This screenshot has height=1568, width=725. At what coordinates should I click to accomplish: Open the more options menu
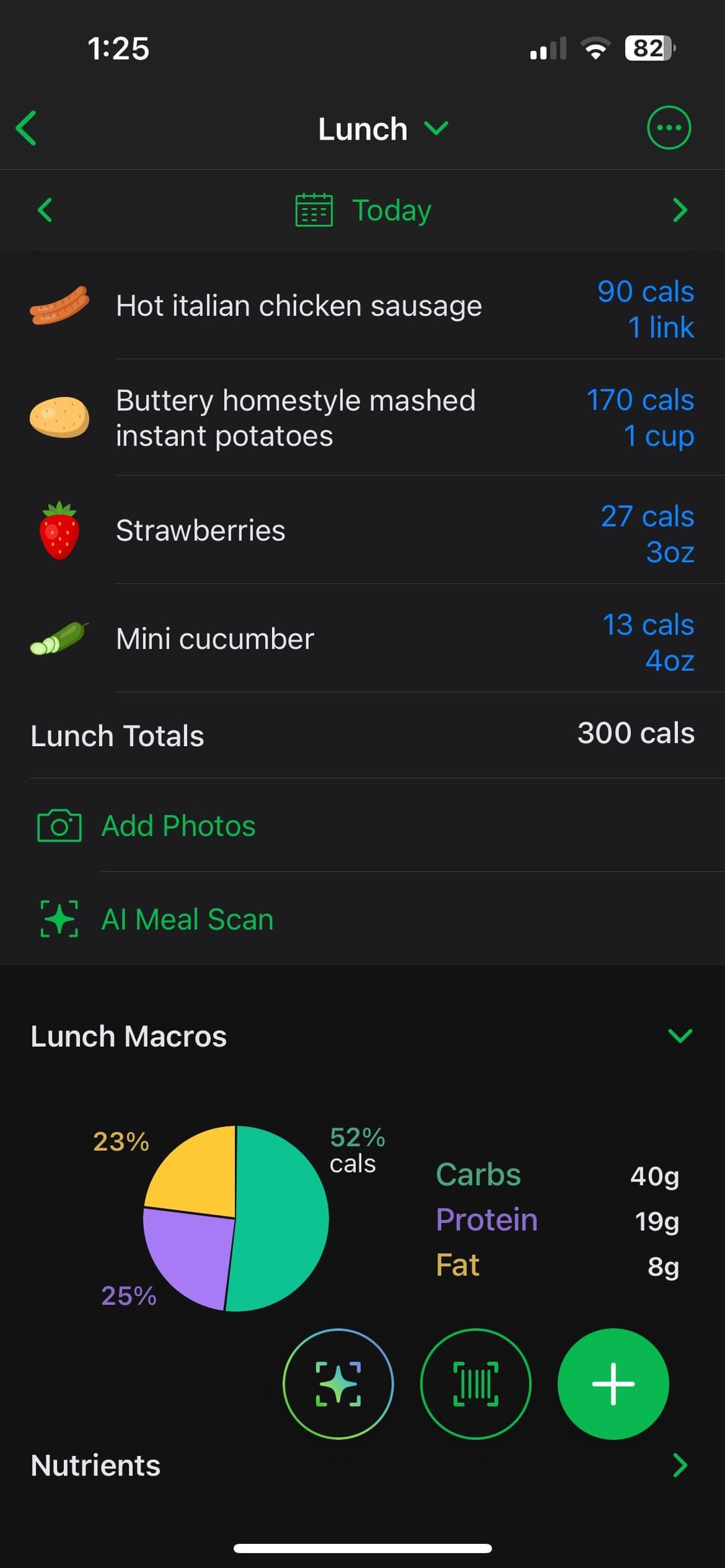point(668,127)
